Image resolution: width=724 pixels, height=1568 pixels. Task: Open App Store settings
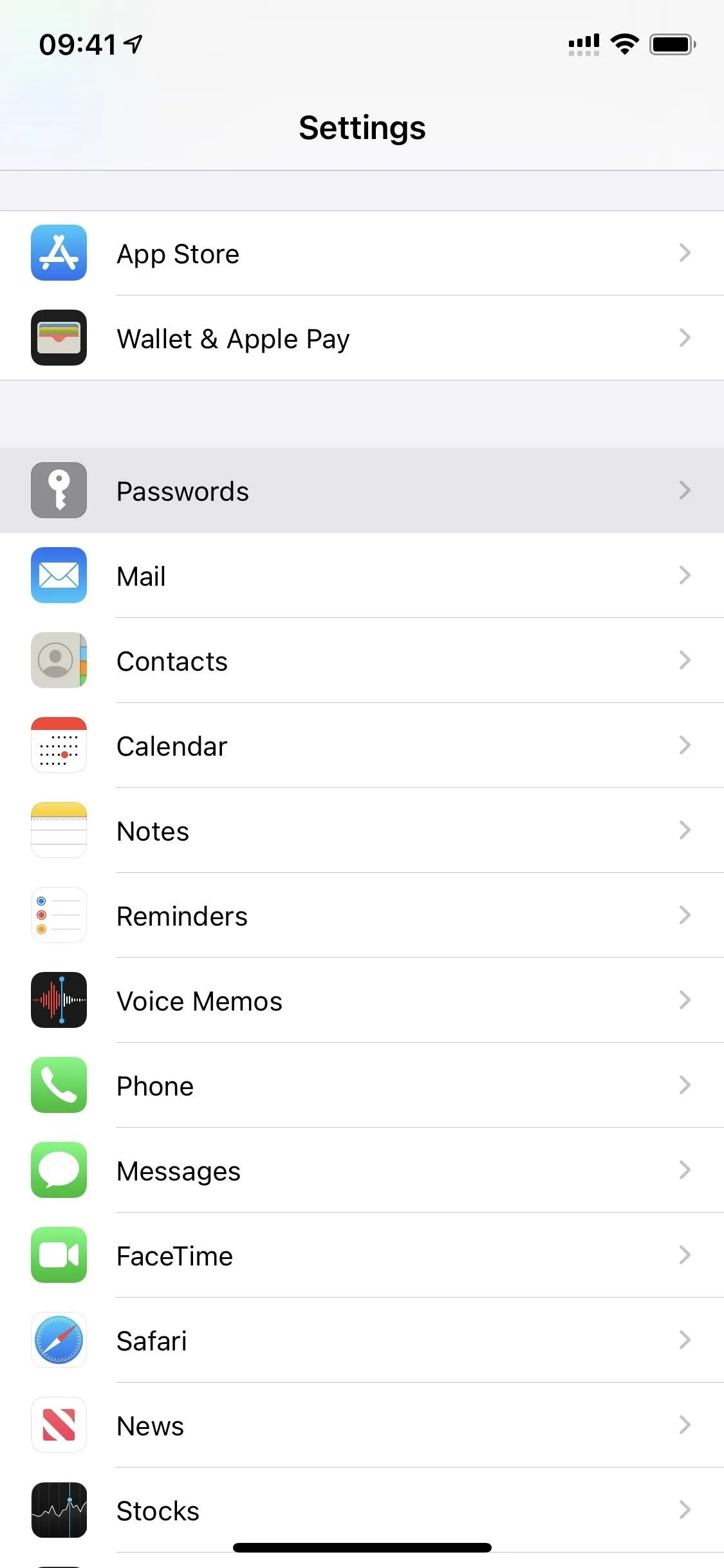362,253
